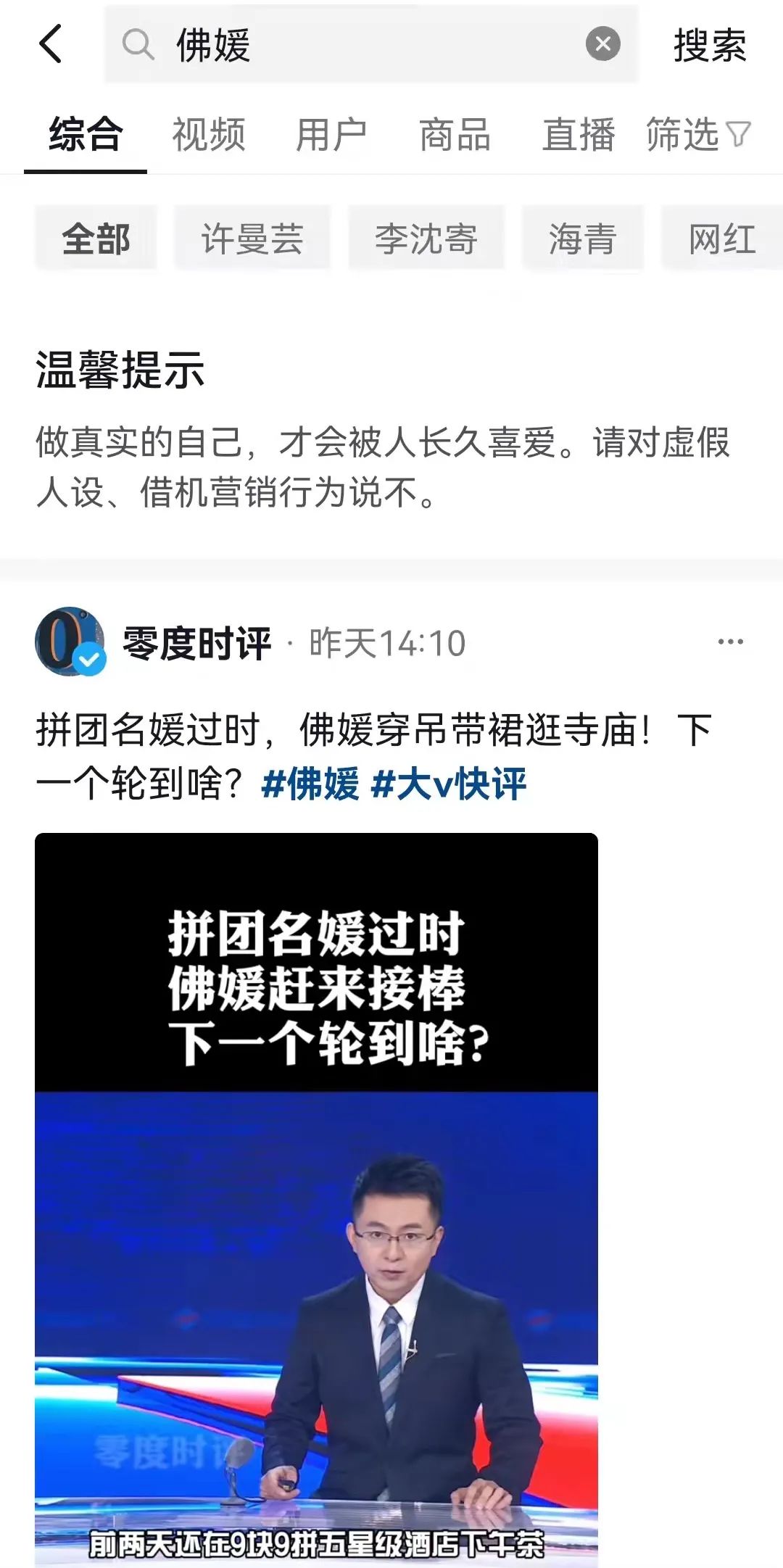Switch to the 商品 tab

[x=455, y=135]
